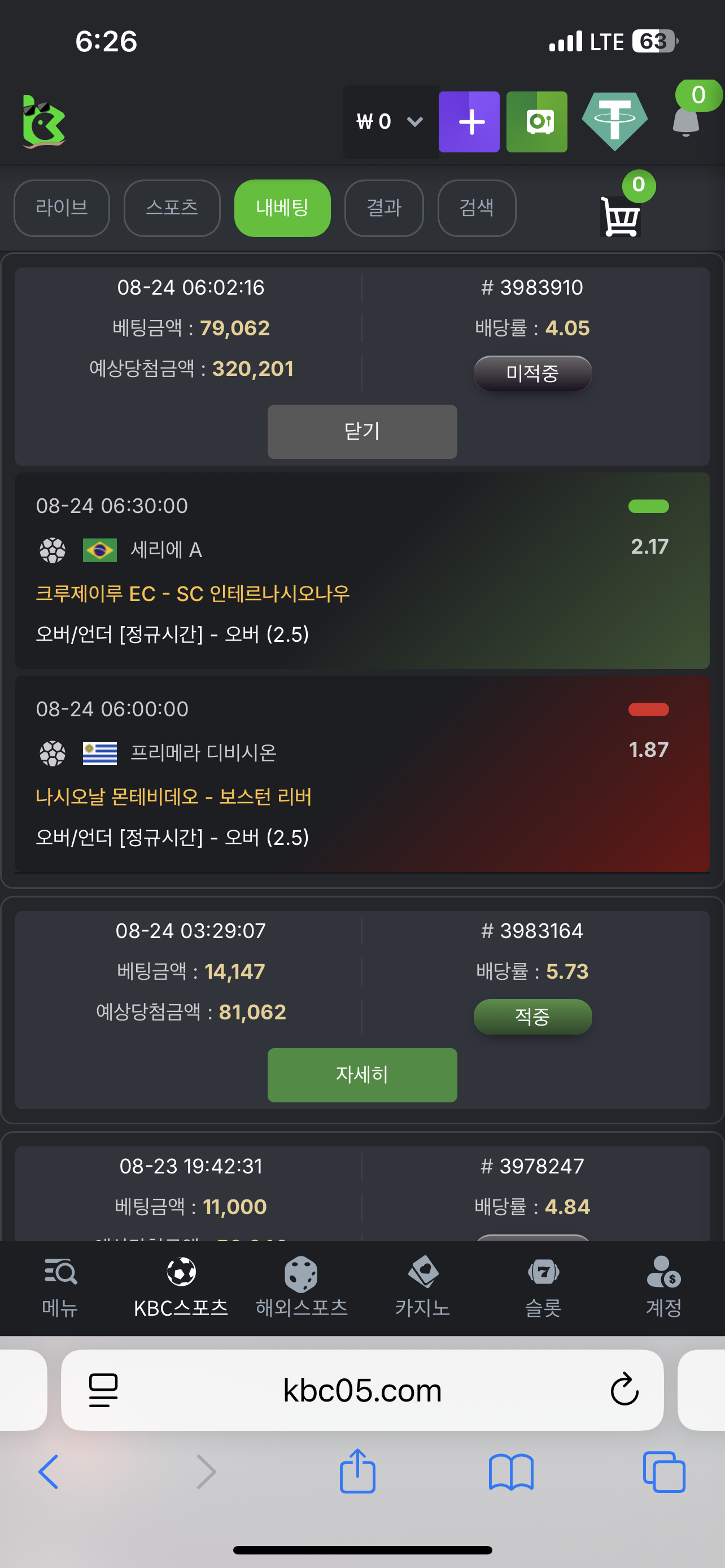Tap the 해외스포츠 dice icon
The height and width of the screenshot is (1568, 725).
[301, 1272]
